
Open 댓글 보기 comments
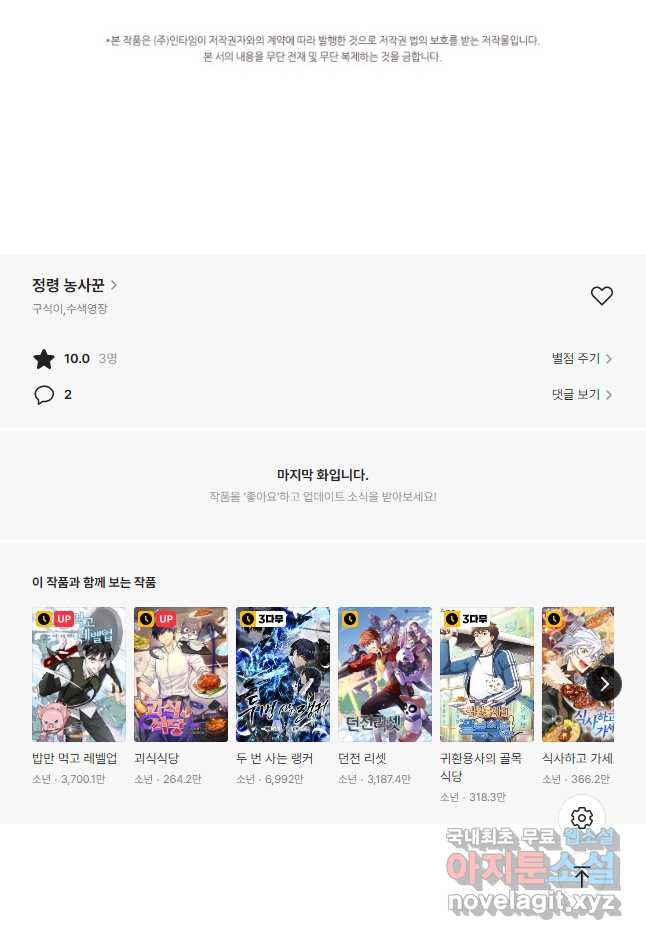[x=581, y=394]
